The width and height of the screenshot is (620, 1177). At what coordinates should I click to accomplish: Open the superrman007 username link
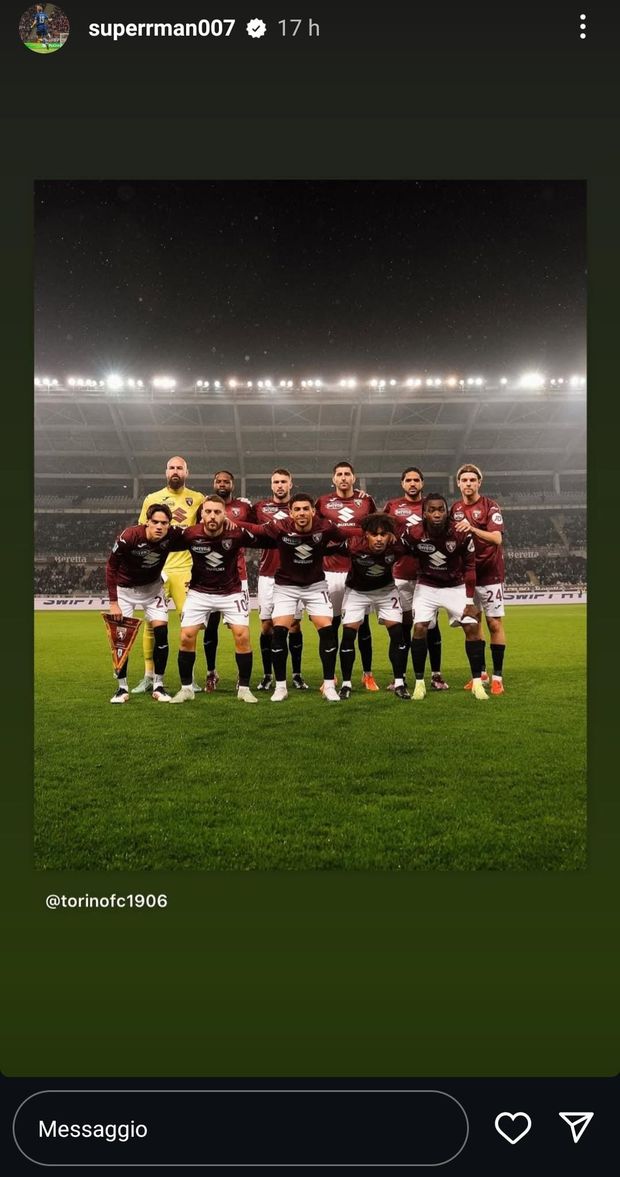[x=161, y=28]
